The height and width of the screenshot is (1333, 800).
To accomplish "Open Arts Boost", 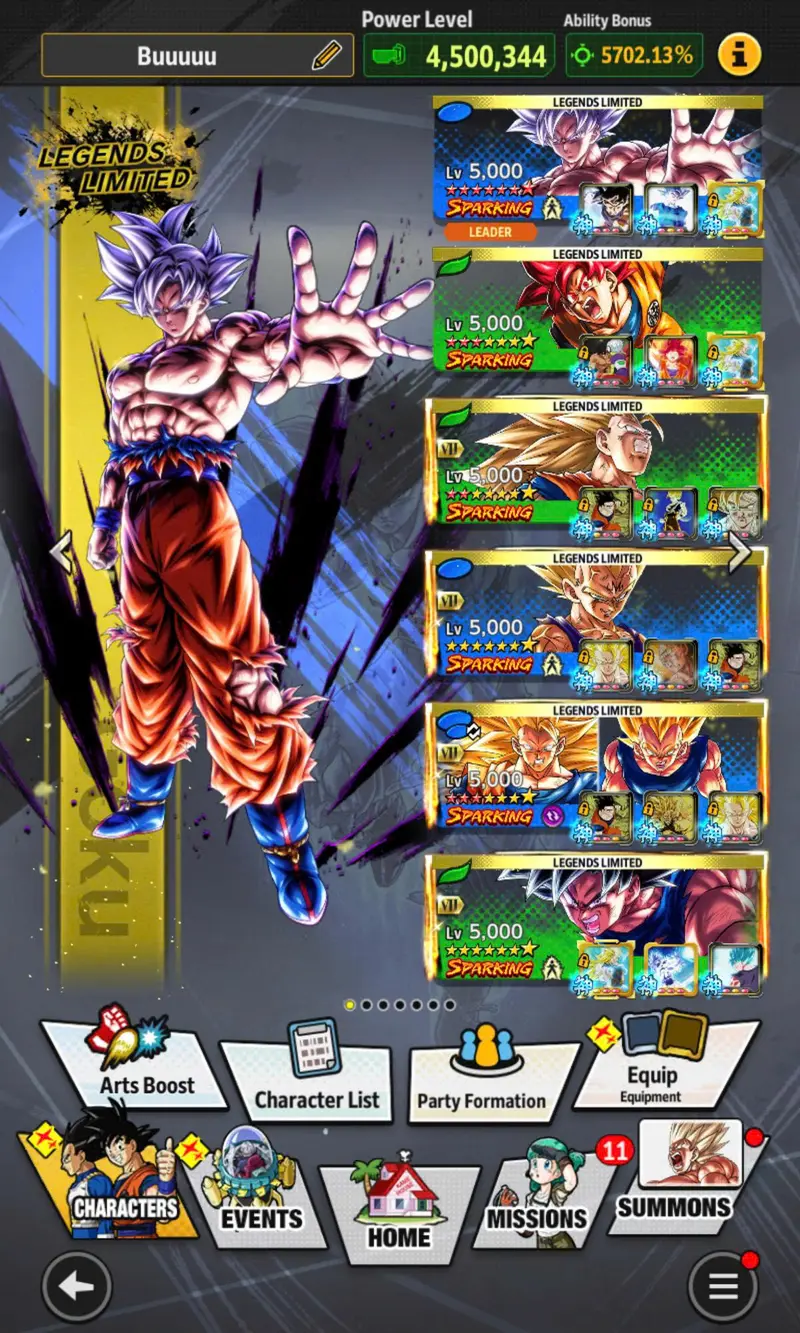I will [140, 1064].
